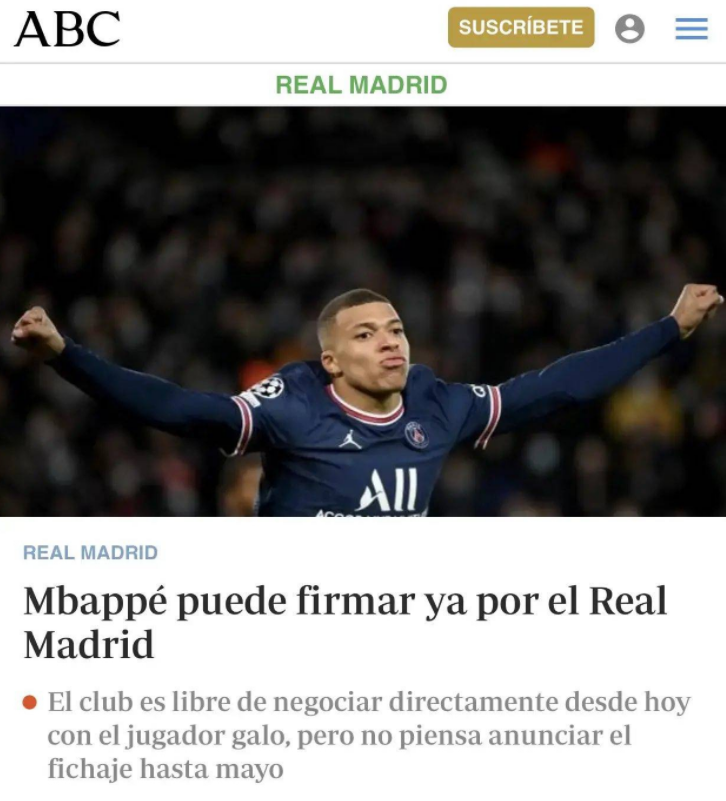Open the hamburger menu

(x=691, y=28)
